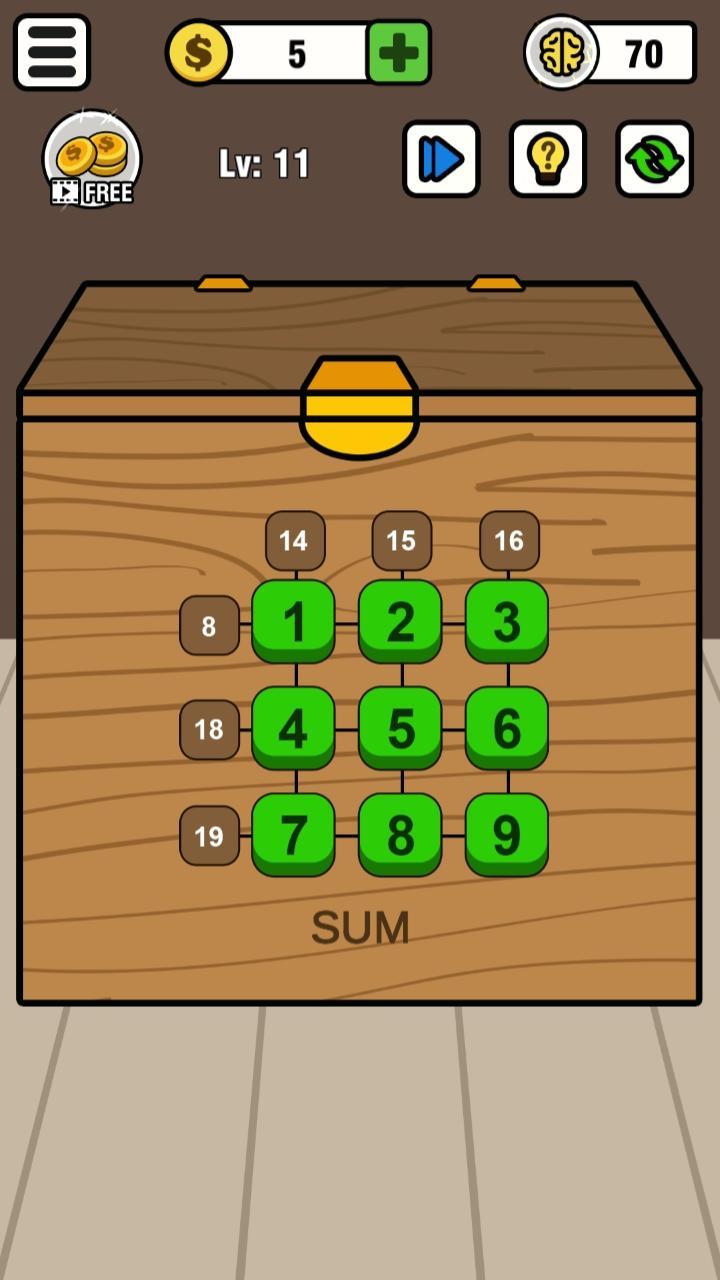Open the hamburger menu
Screen dimensions: 720x1280
[x=52, y=52]
